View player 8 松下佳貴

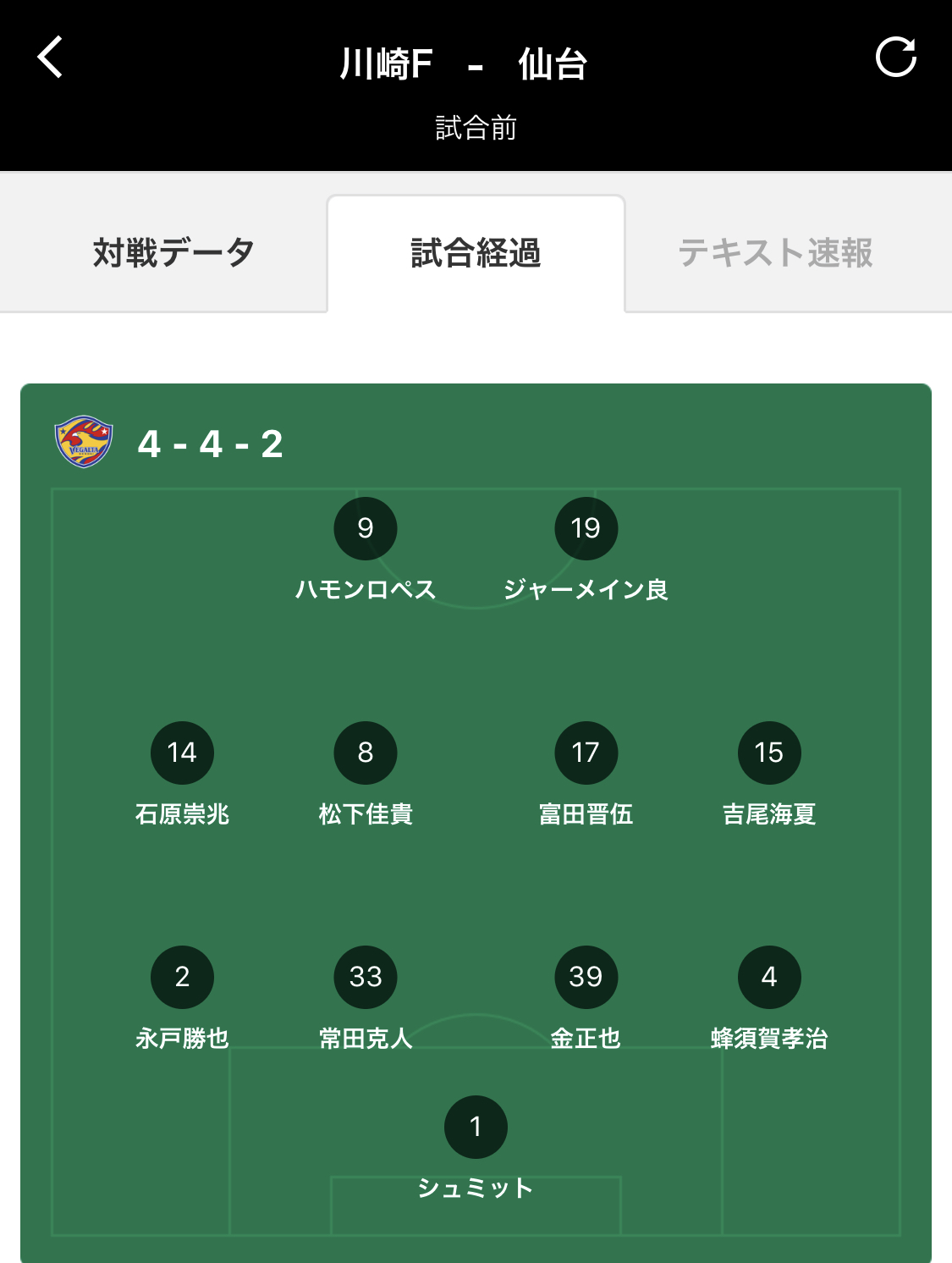click(x=366, y=775)
